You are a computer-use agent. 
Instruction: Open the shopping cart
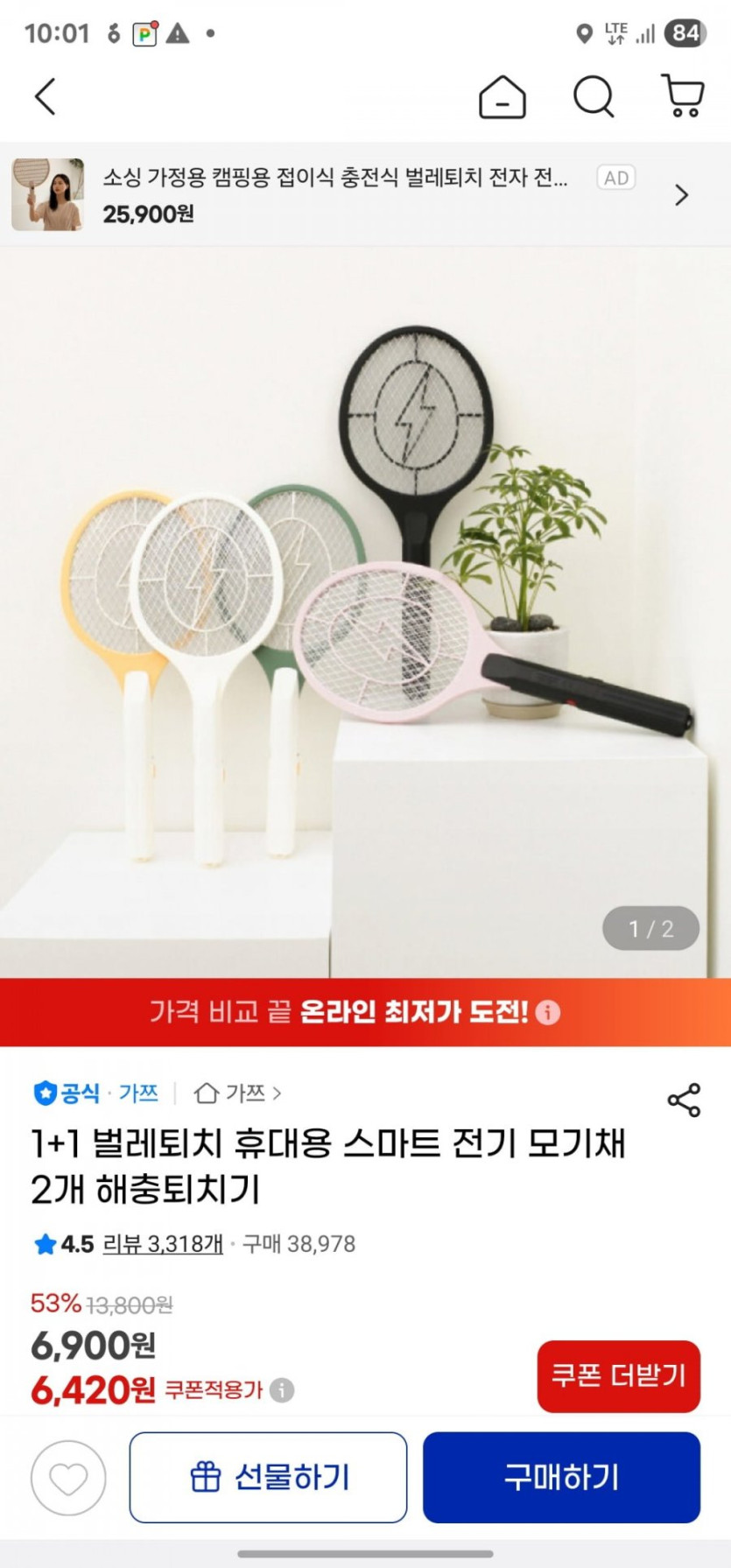point(682,96)
